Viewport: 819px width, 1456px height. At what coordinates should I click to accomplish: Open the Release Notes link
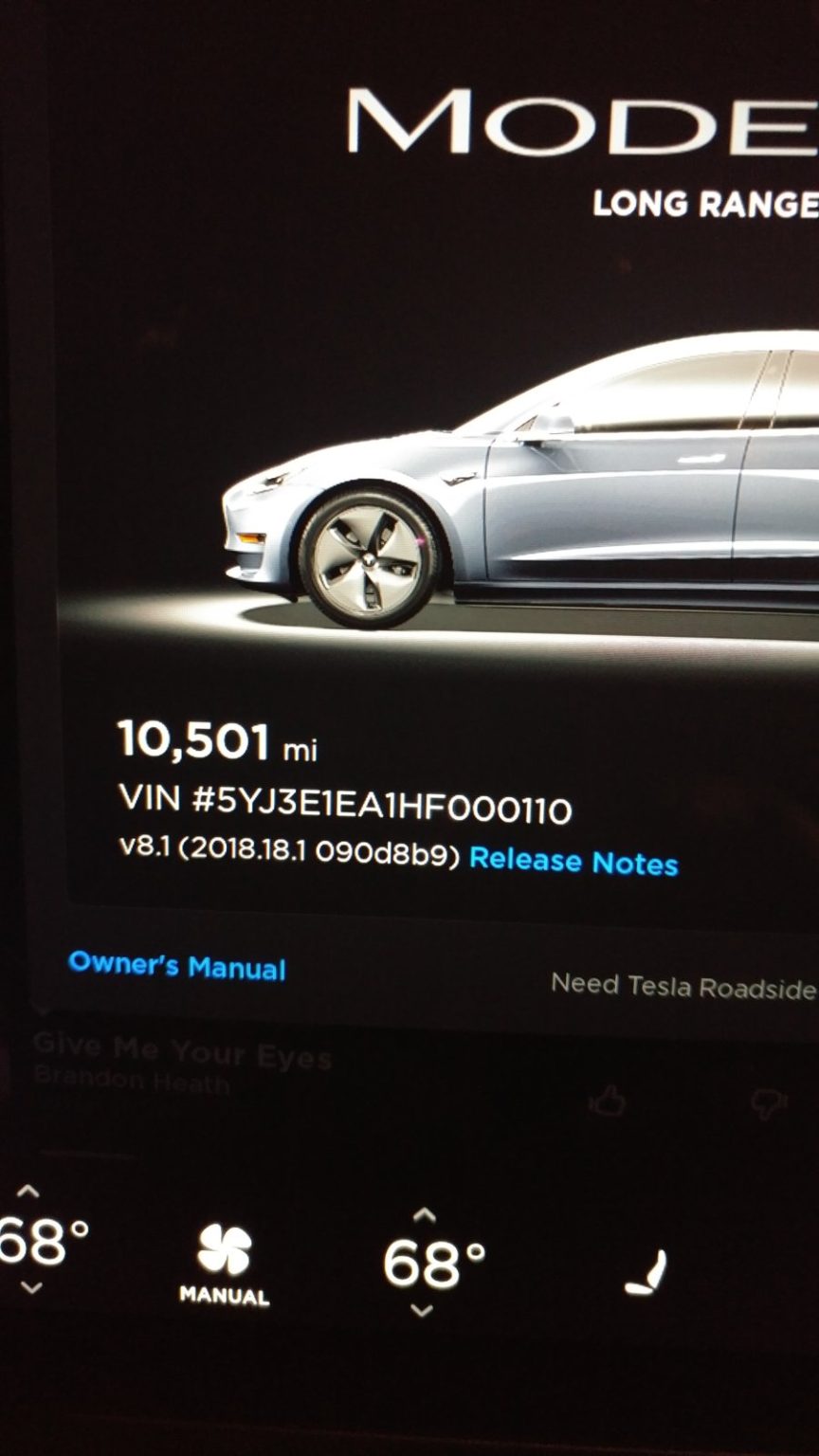[573, 862]
